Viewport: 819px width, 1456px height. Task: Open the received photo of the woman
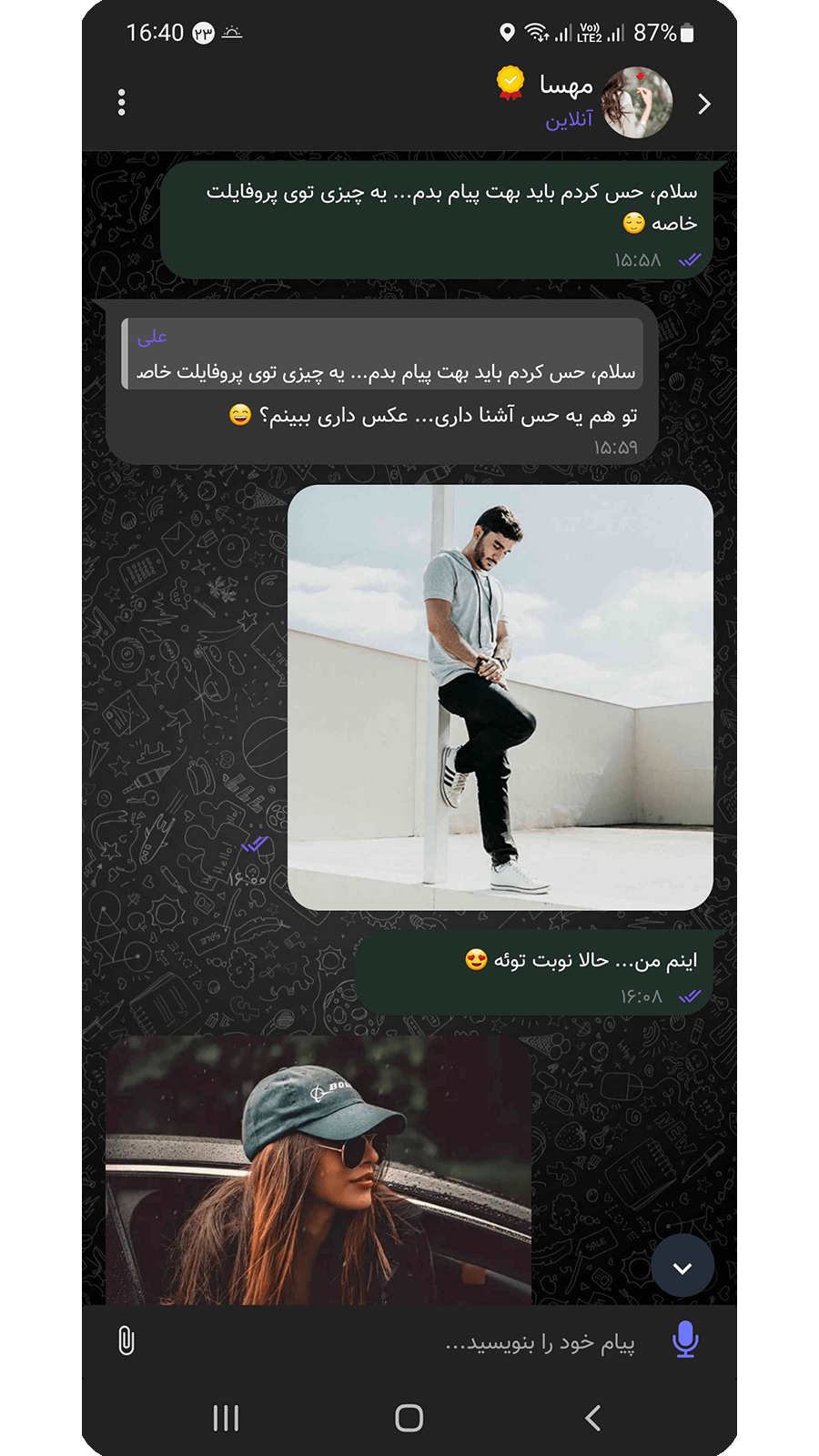318,1169
